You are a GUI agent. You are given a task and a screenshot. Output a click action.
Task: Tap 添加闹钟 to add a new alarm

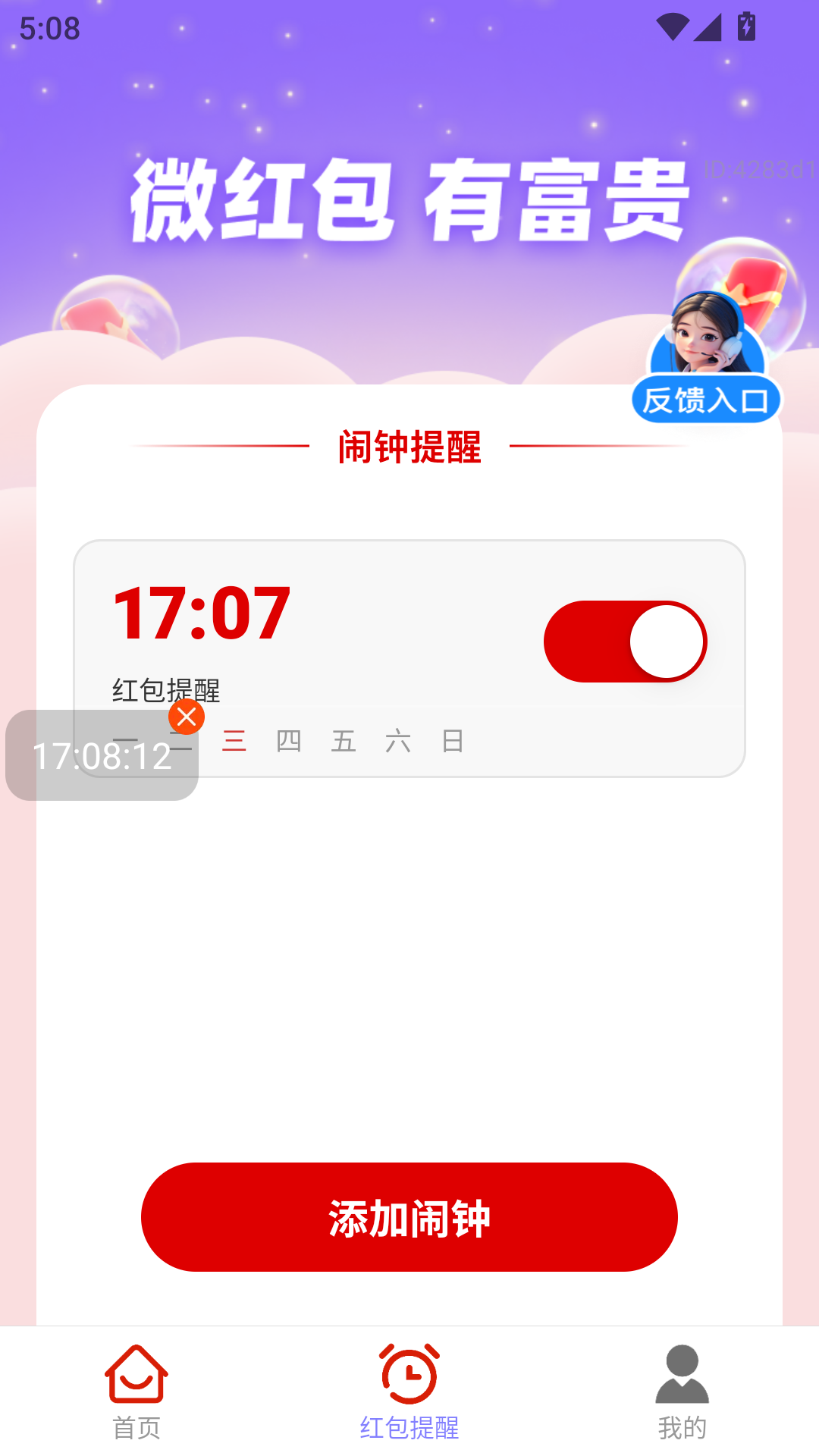point(409,1217)
